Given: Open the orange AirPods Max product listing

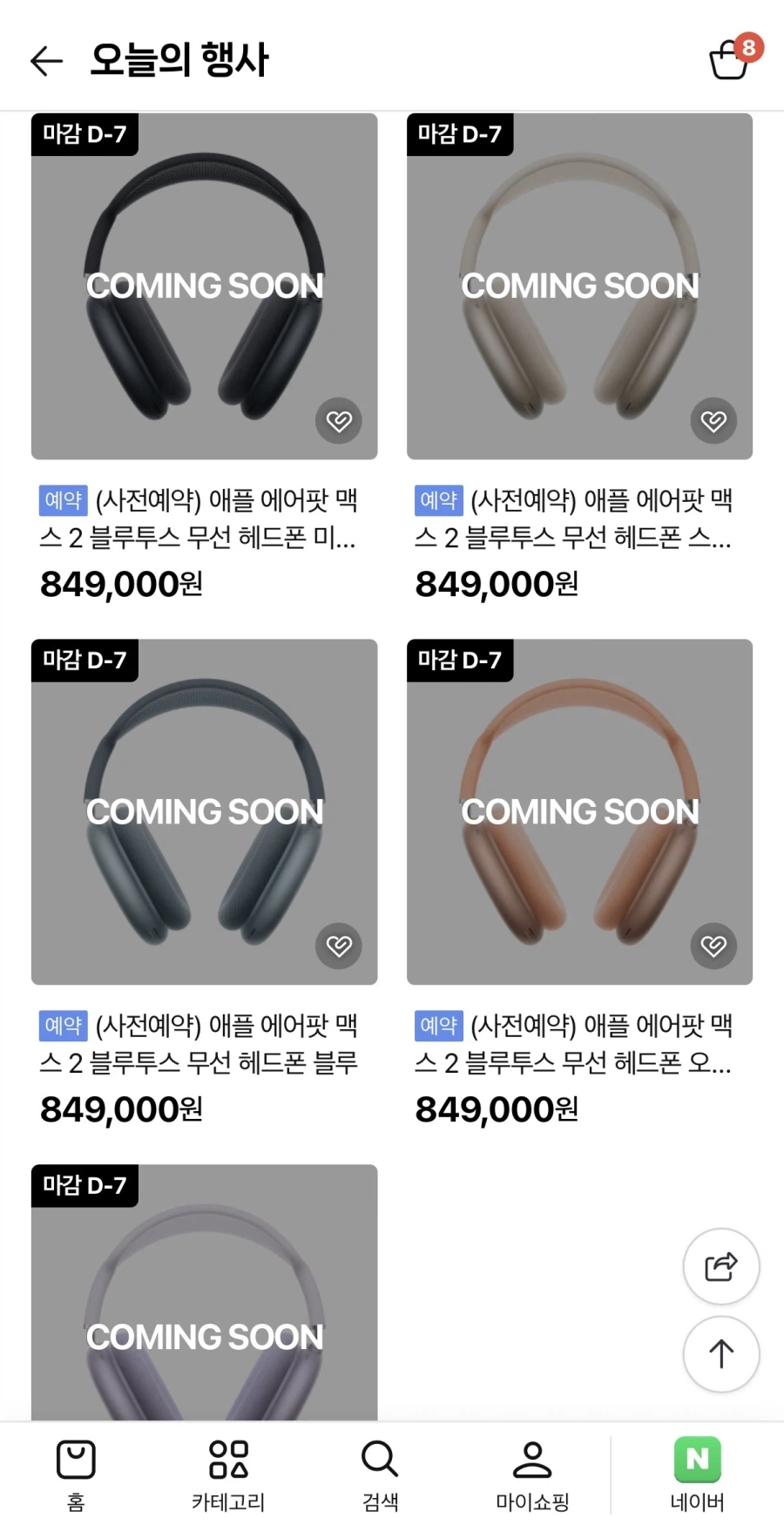Looking at the screenshot, I should [579, 812].
